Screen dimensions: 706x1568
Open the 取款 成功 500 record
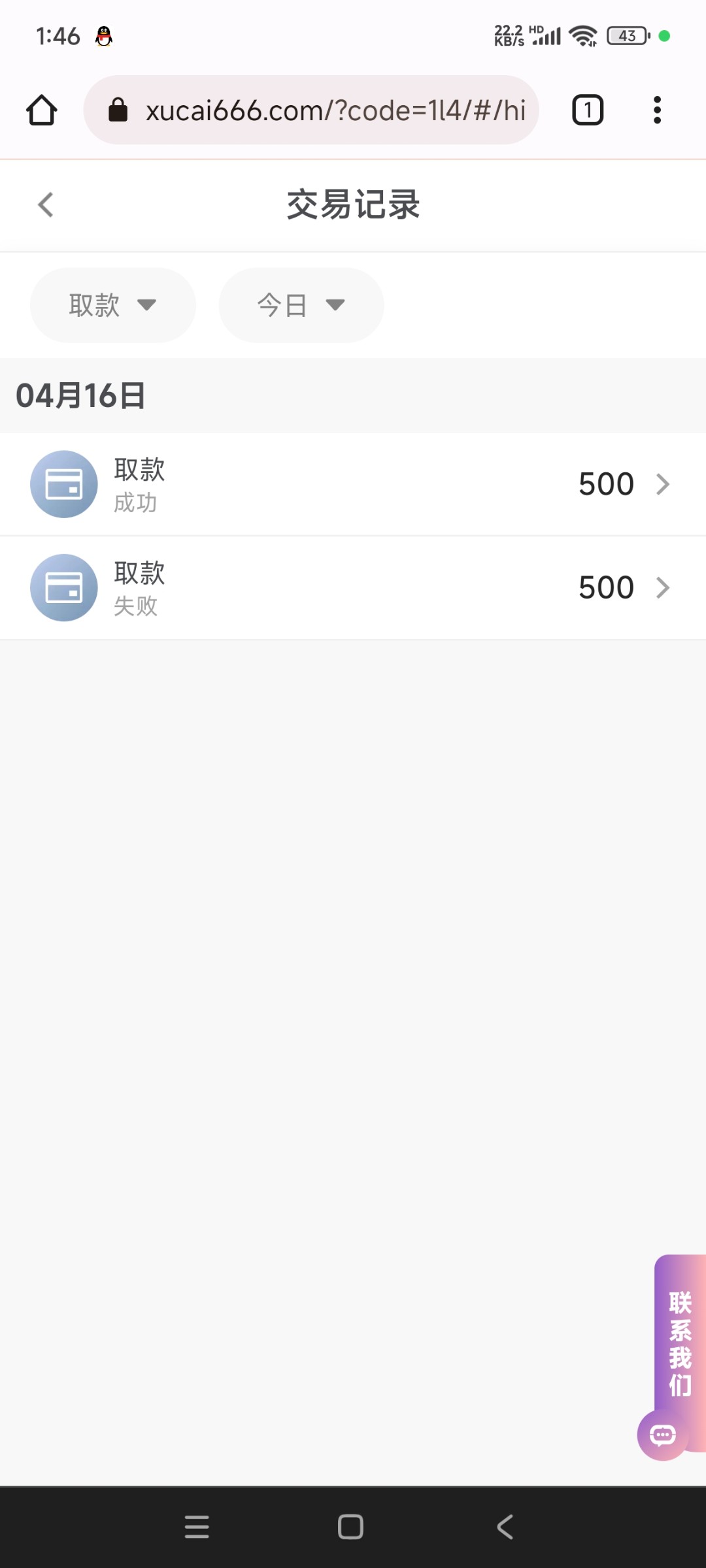(353, 484)
